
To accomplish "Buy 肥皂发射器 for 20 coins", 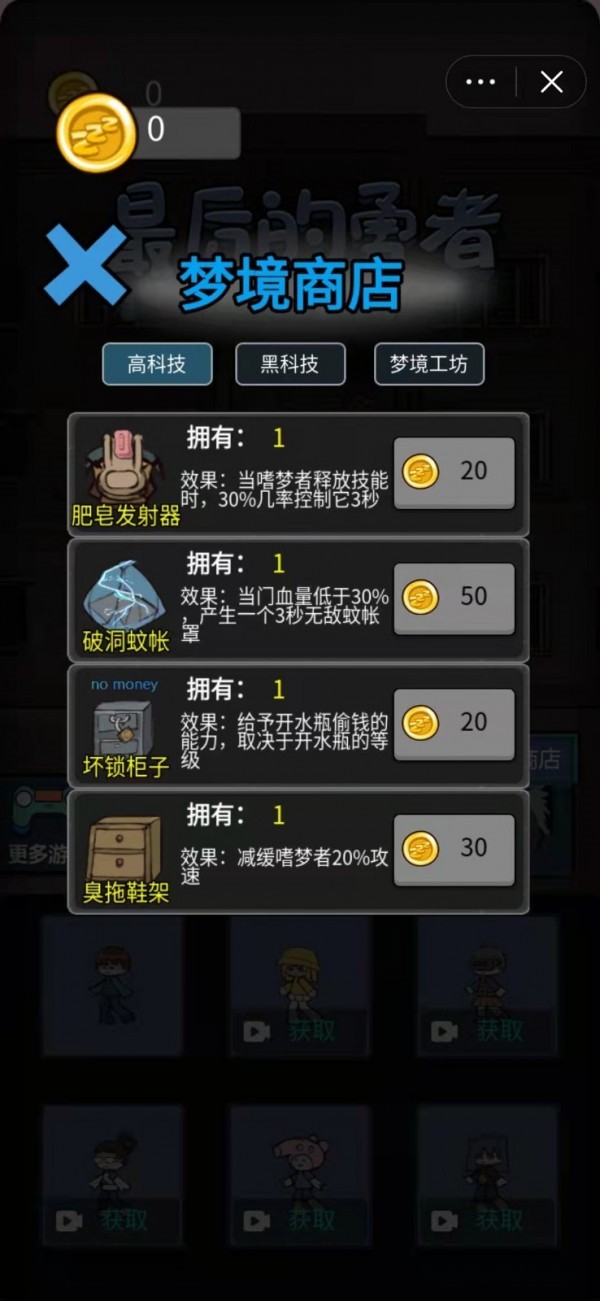I will (454, 471).
